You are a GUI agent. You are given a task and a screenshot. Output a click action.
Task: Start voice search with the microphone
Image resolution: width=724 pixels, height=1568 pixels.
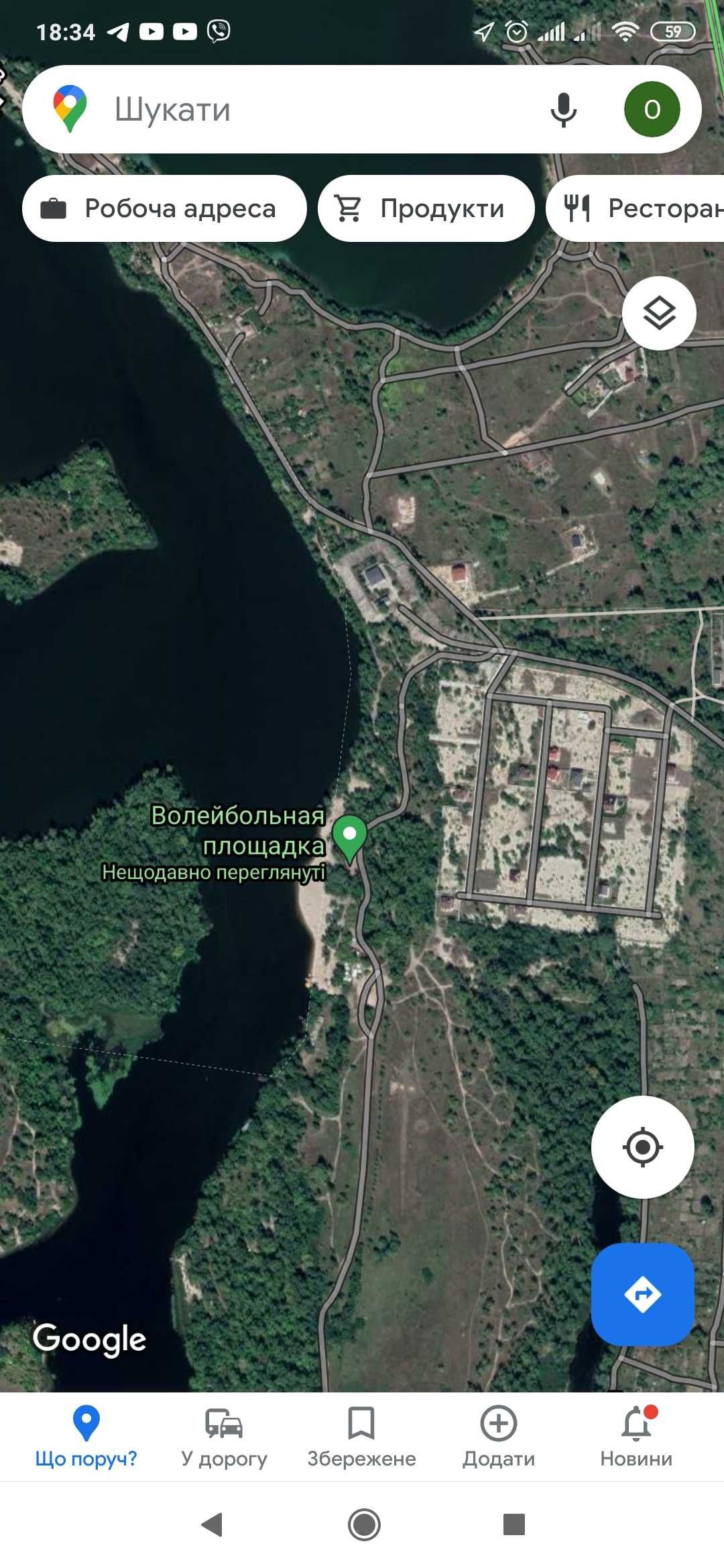tap(563, 109)
